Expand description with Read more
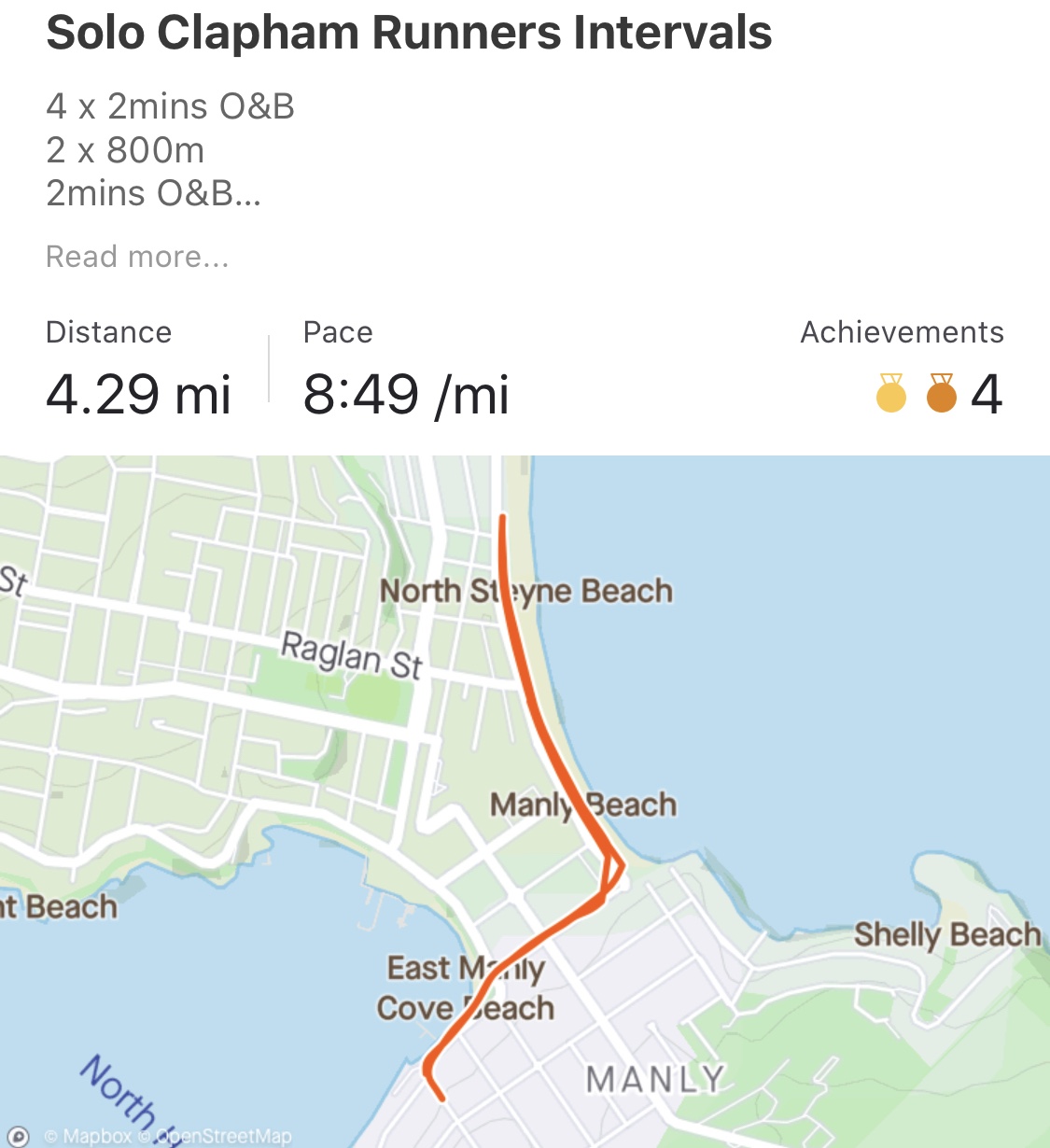 137,257
